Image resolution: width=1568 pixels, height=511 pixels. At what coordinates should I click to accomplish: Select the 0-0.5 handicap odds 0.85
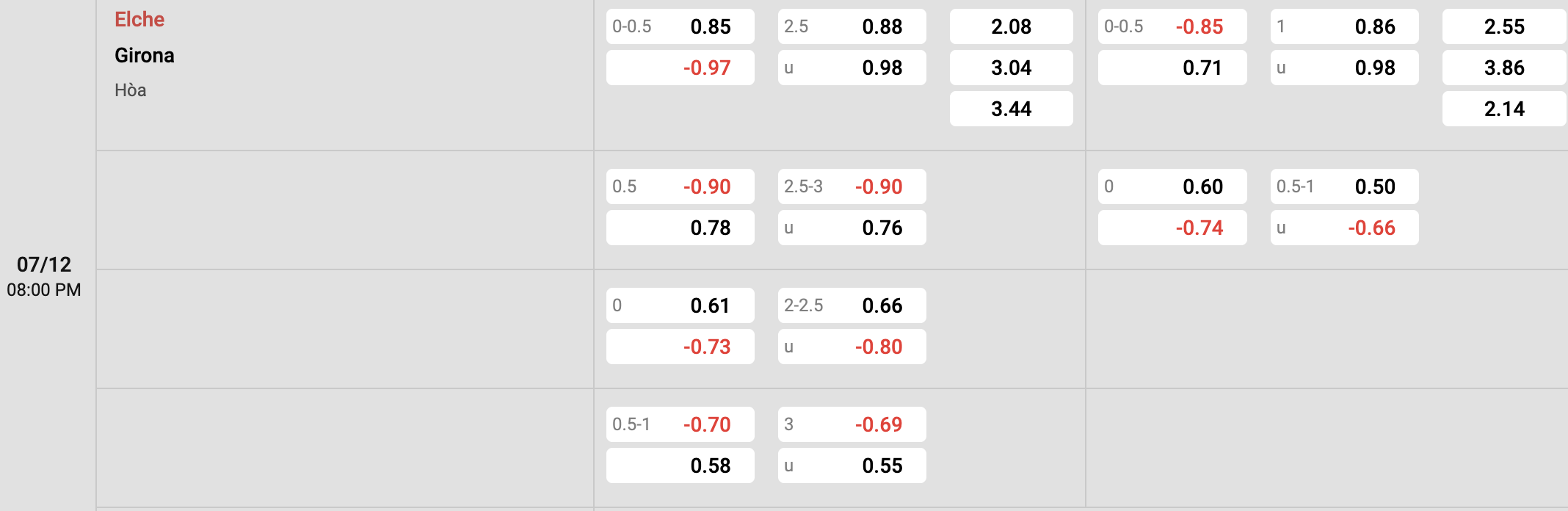pyautogui.click(x=680, y=26)
